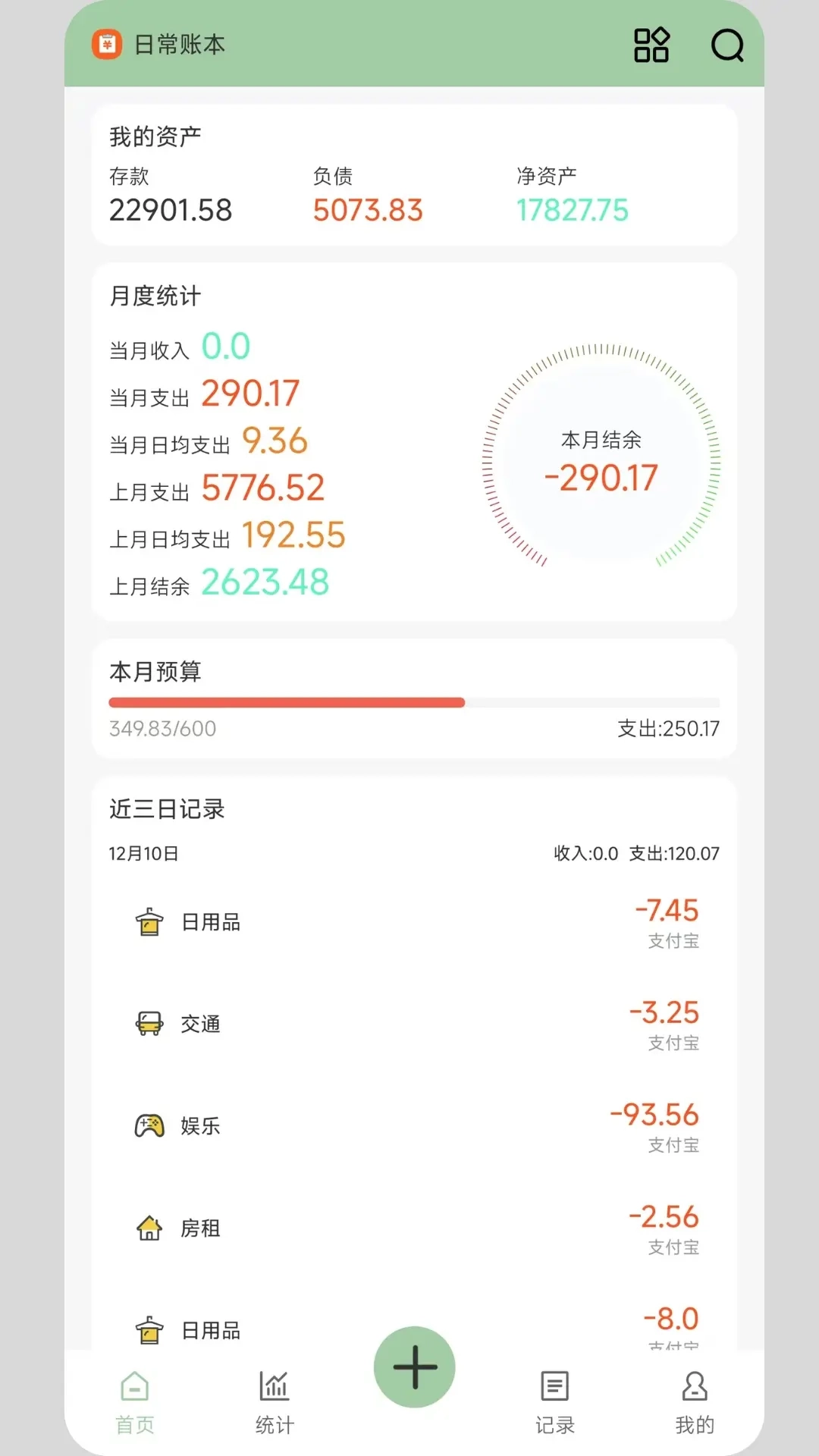Image resolution: width=819 pixels, height=1456 pixels.
Task: Tap the search magnifier icon
Action: 727,46
